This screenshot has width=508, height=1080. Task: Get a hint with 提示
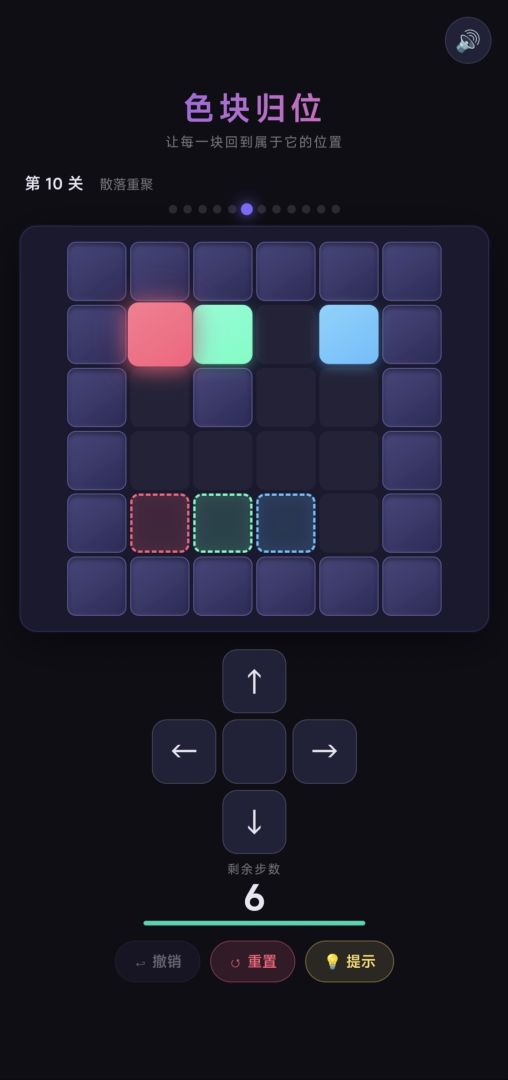[x=349, y=962]
